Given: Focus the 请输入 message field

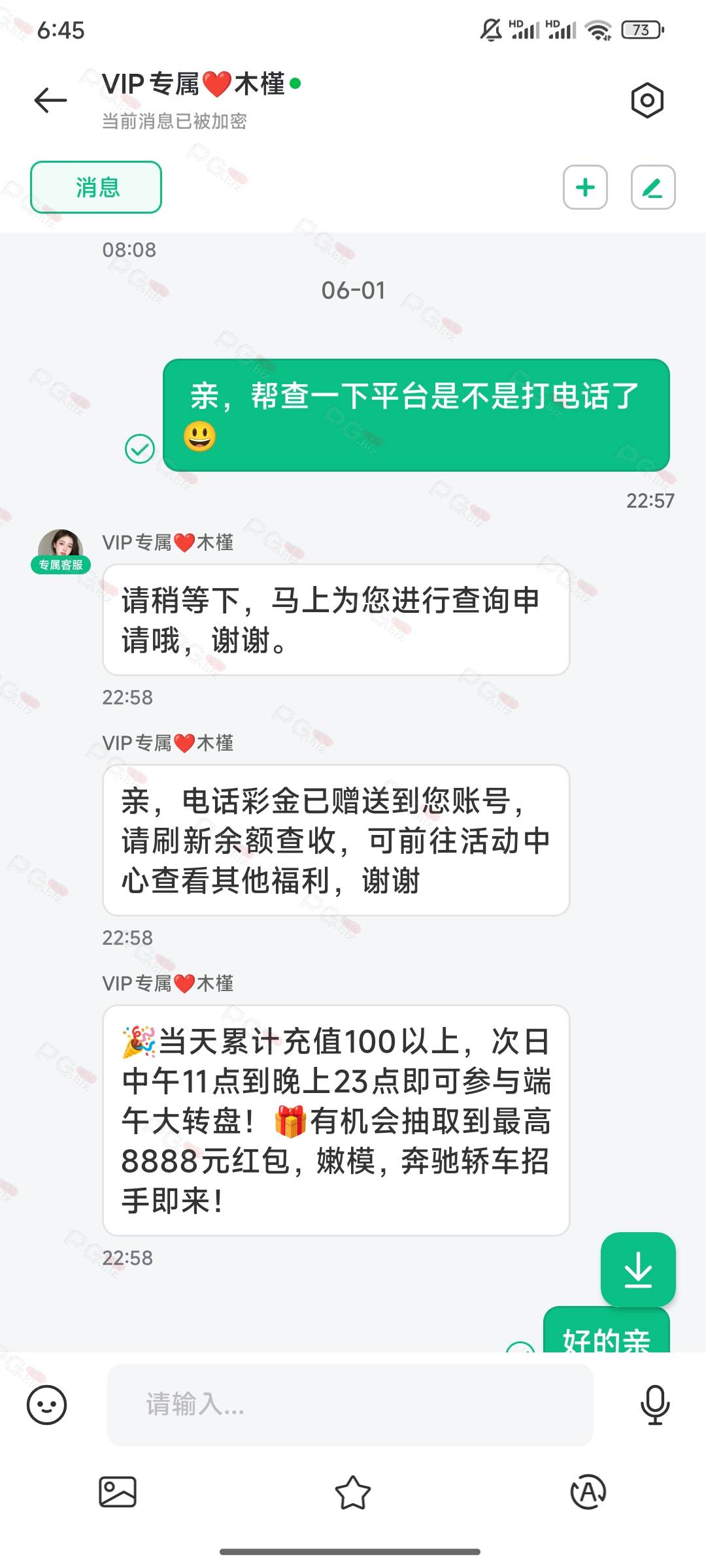Looking at the screenshot, I should pos(350,1405).
